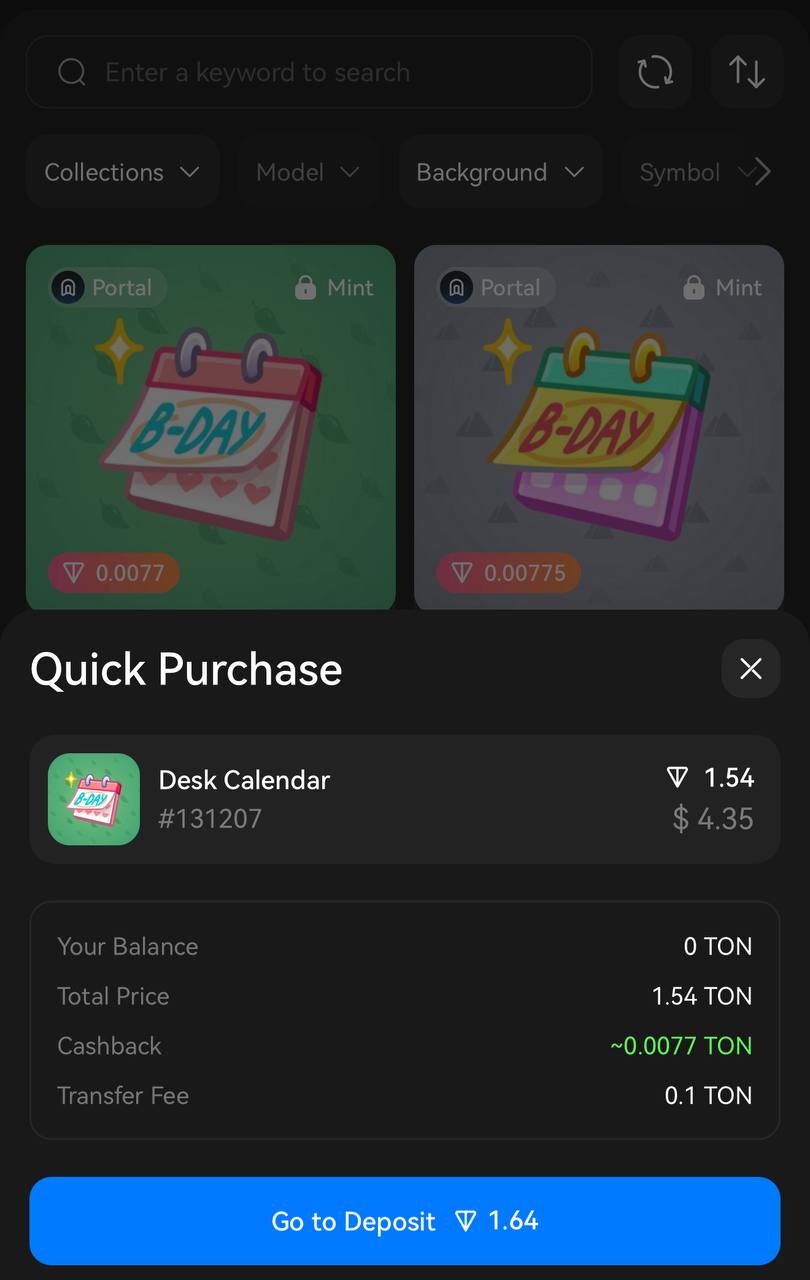Open the gray calendar card priced 0.00775

pos(598,425)
